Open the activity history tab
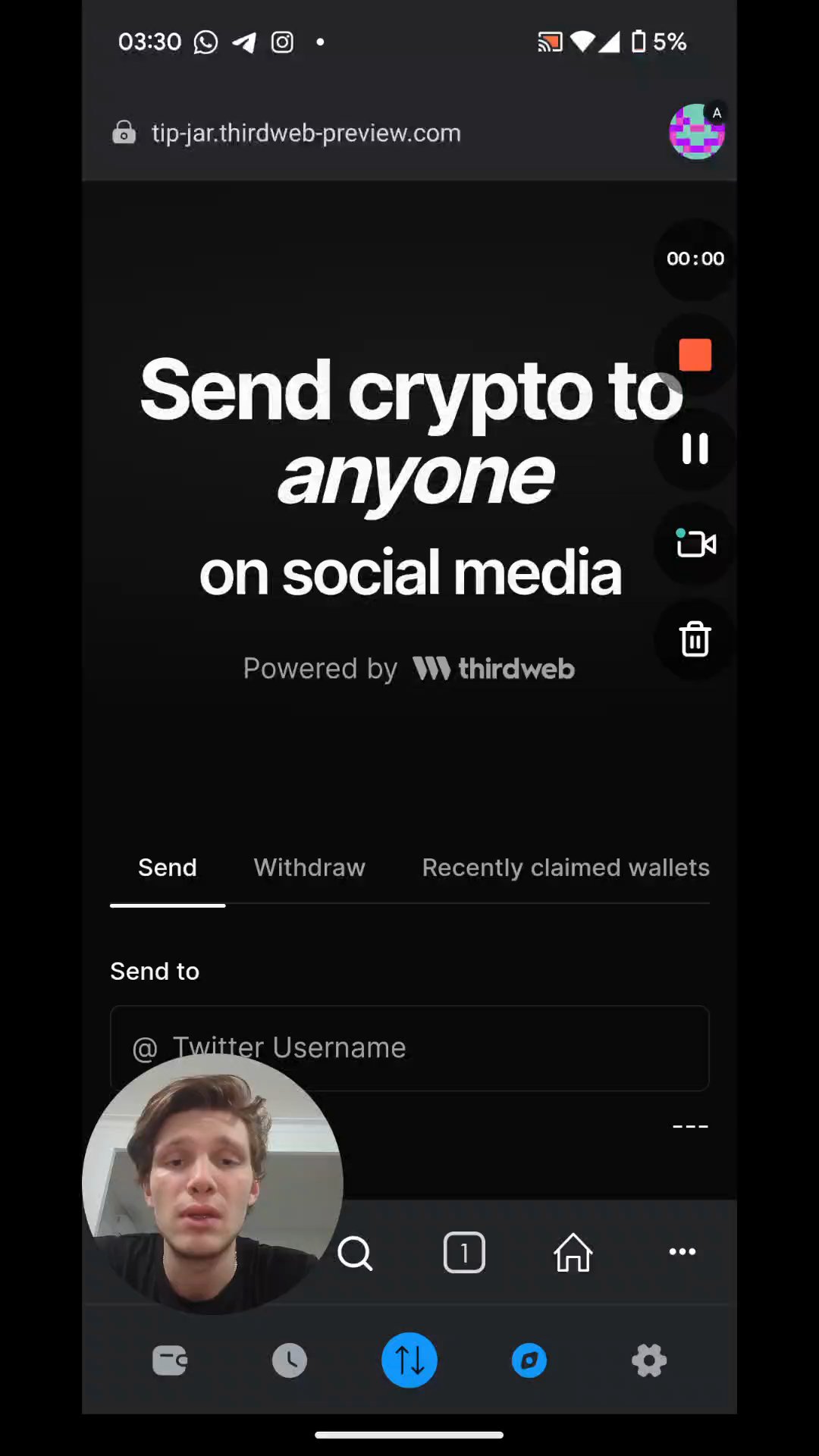The height and width of the screenshot is (1456, 819). 290,1360
